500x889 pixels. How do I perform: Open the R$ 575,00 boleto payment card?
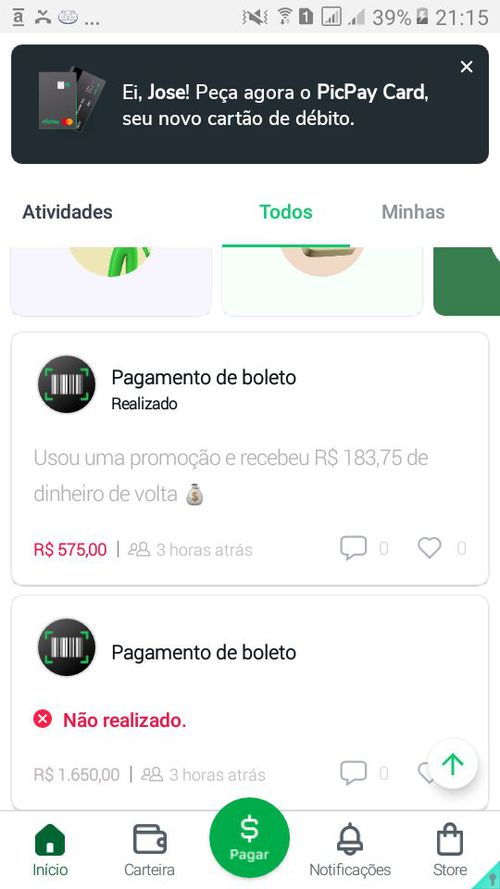click(x=249, y=459)
